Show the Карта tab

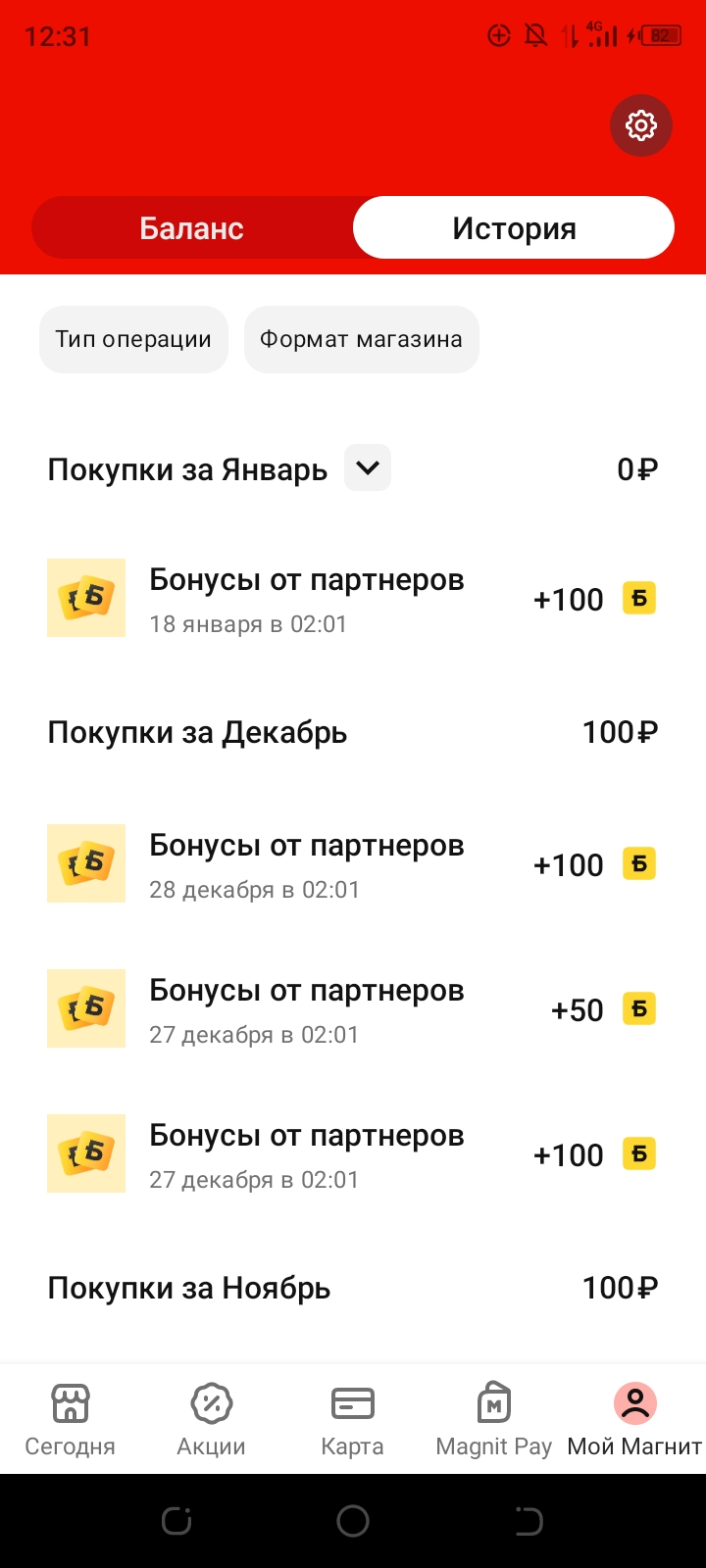pos(353,1418)
